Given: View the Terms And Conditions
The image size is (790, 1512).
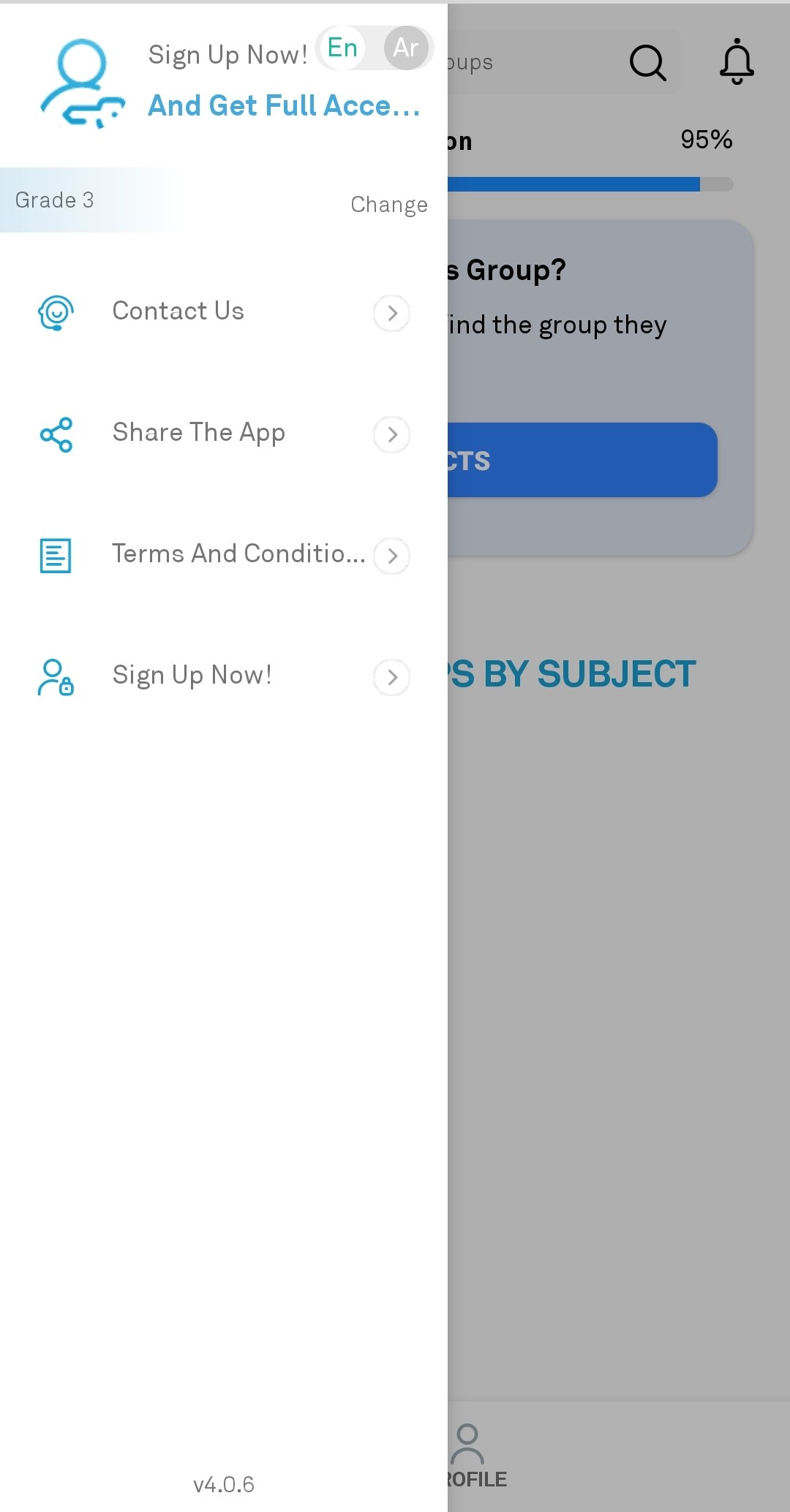Looking at the screenshot, I should (224, 555).
